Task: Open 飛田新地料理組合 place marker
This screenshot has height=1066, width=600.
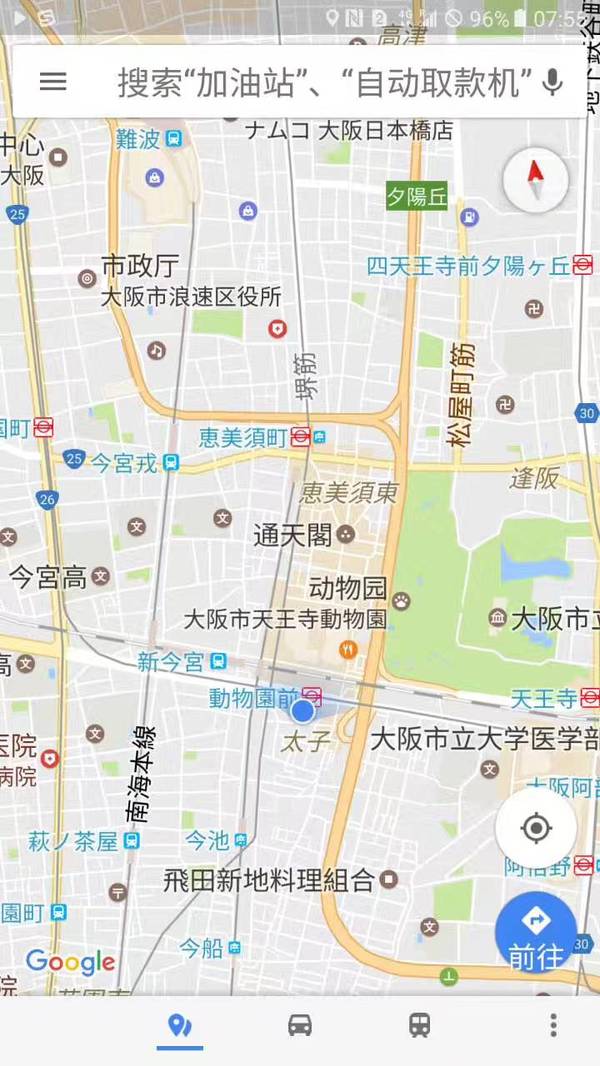Action: click(388, 880)
